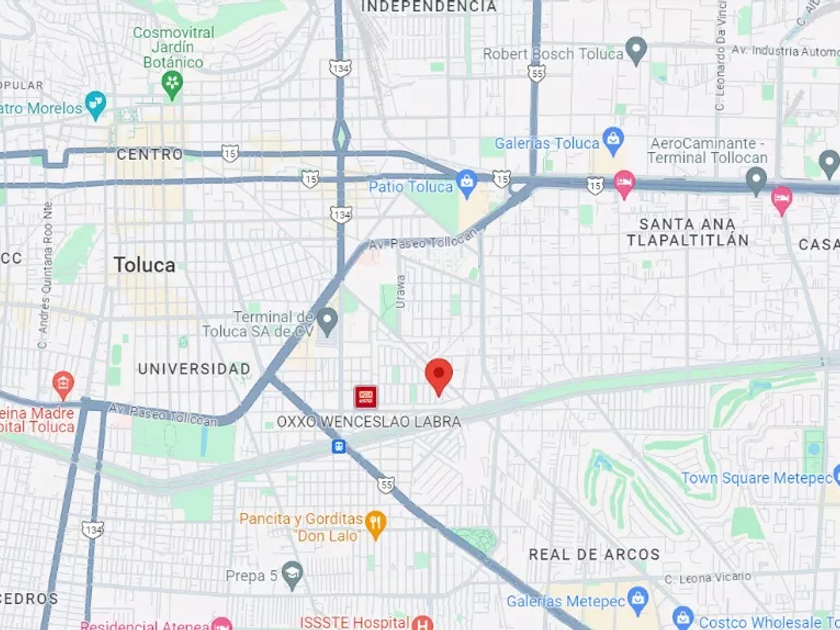Screen dimensions: 840x630
Task: Open the Cosmovitral Jardín Botánico marker
Action: 172,86
